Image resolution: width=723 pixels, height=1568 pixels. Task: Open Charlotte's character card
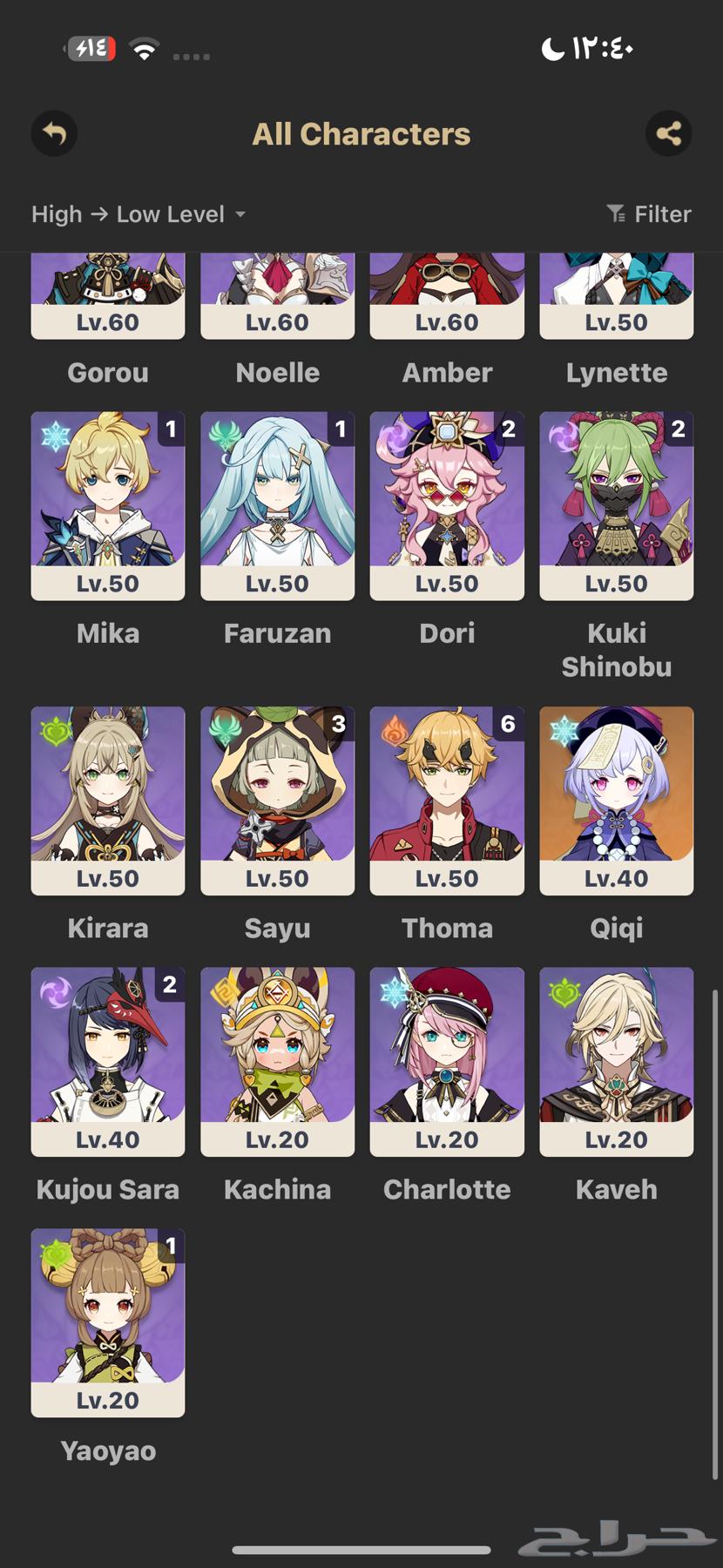pyautogui.click(x=447, y=1061)
